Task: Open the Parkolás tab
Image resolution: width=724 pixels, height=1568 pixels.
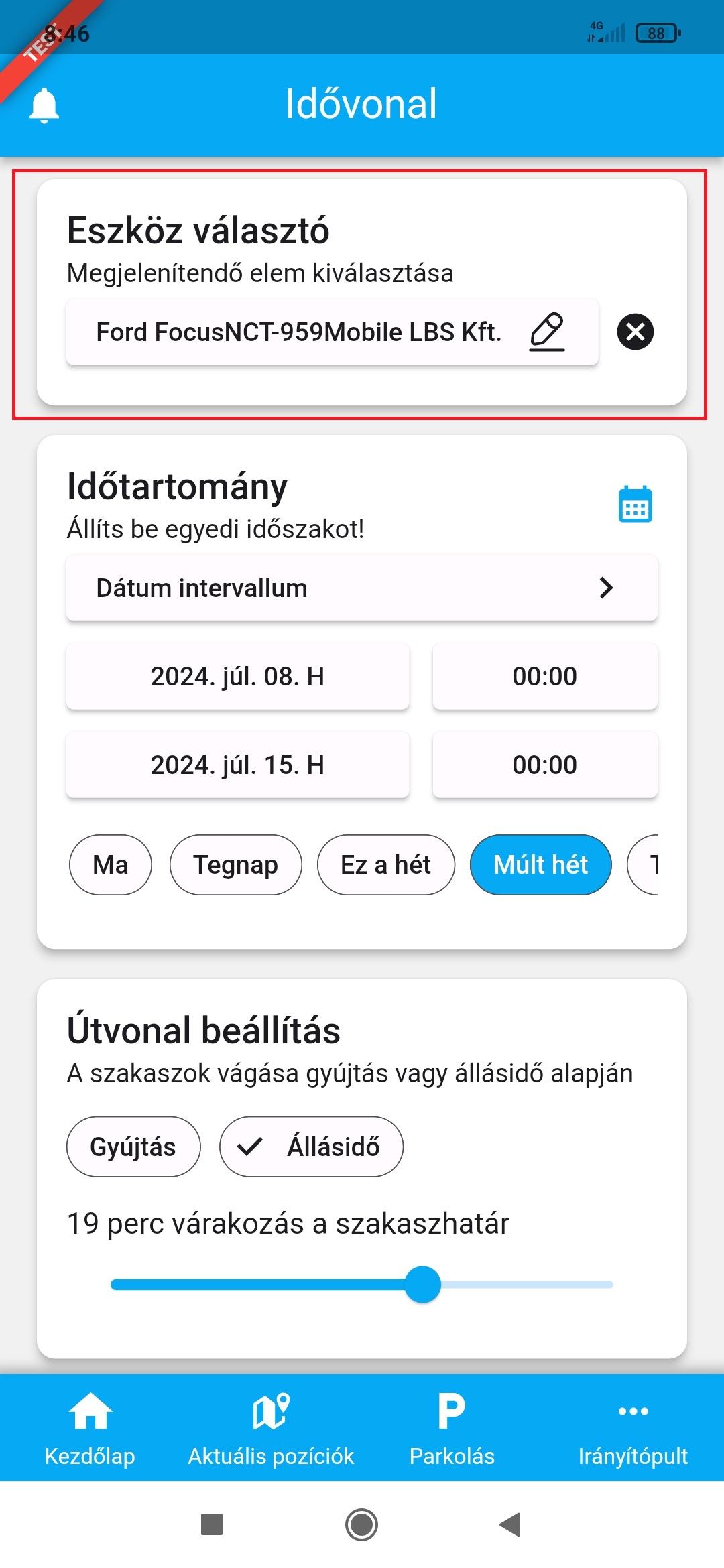Action: 452,1427
